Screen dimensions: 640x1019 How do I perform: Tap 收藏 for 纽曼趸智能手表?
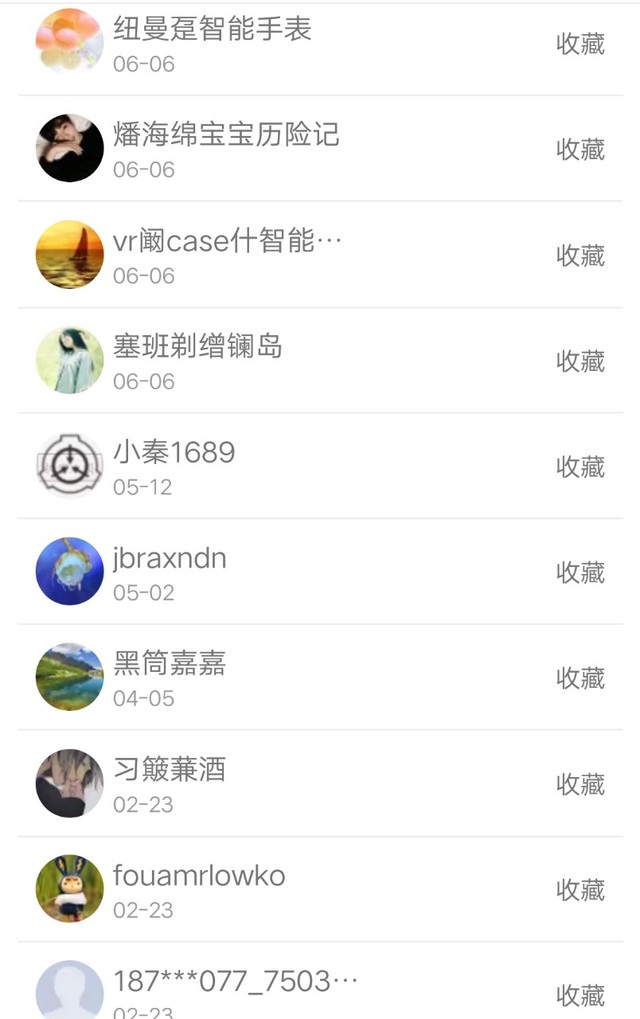tap(580, 44)
